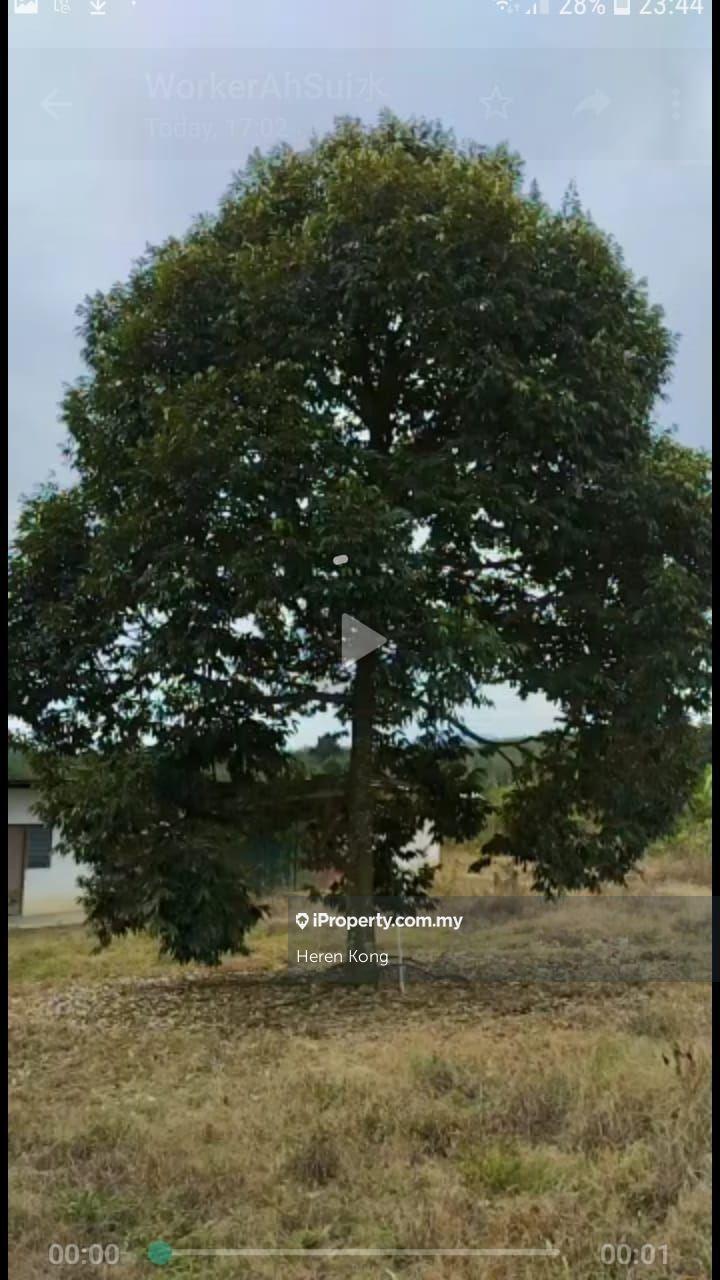Star this video message
This screenshot has height=1280, width=720.
click(495, 103)
